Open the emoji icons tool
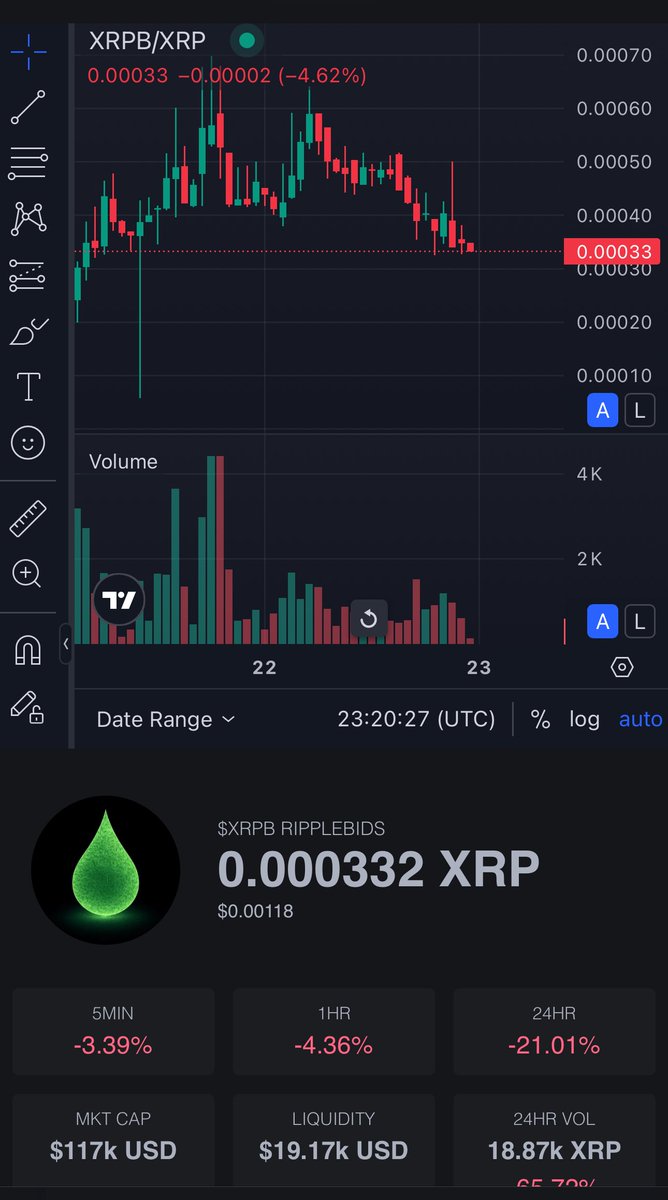Viewport: 668px width, 1200px height. (28, 441)
